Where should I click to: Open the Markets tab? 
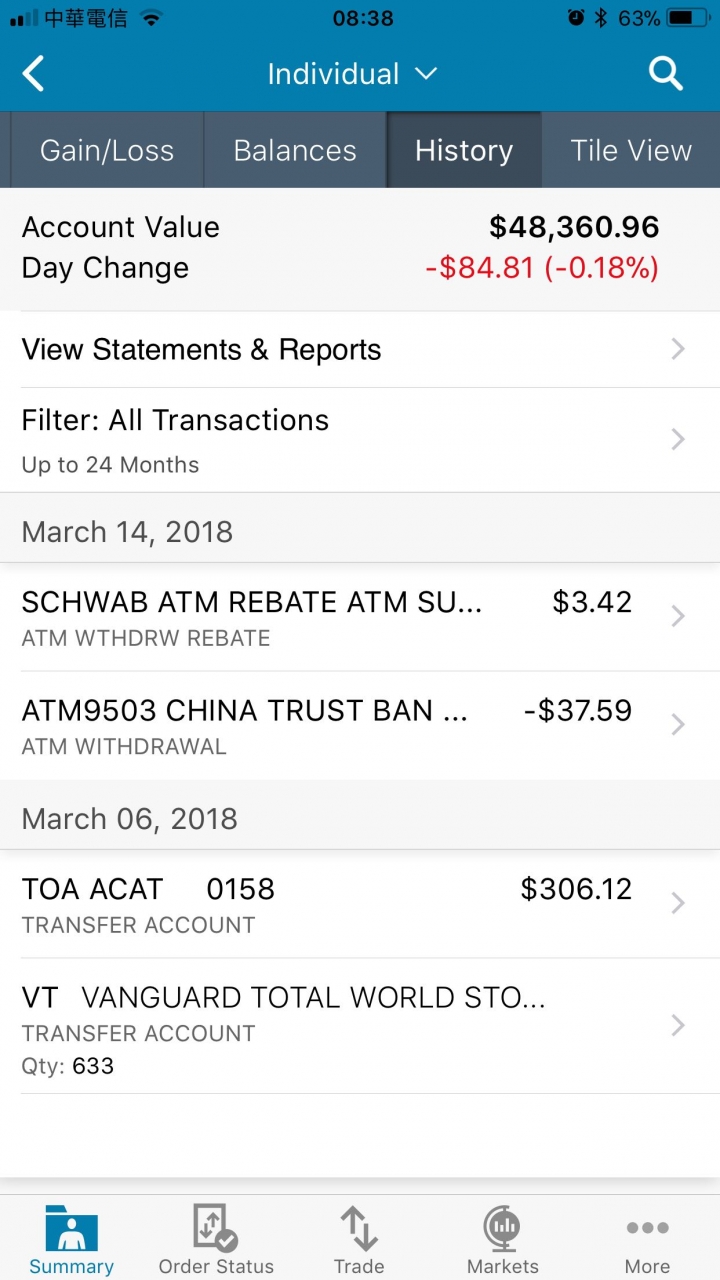click(502, 1239)
